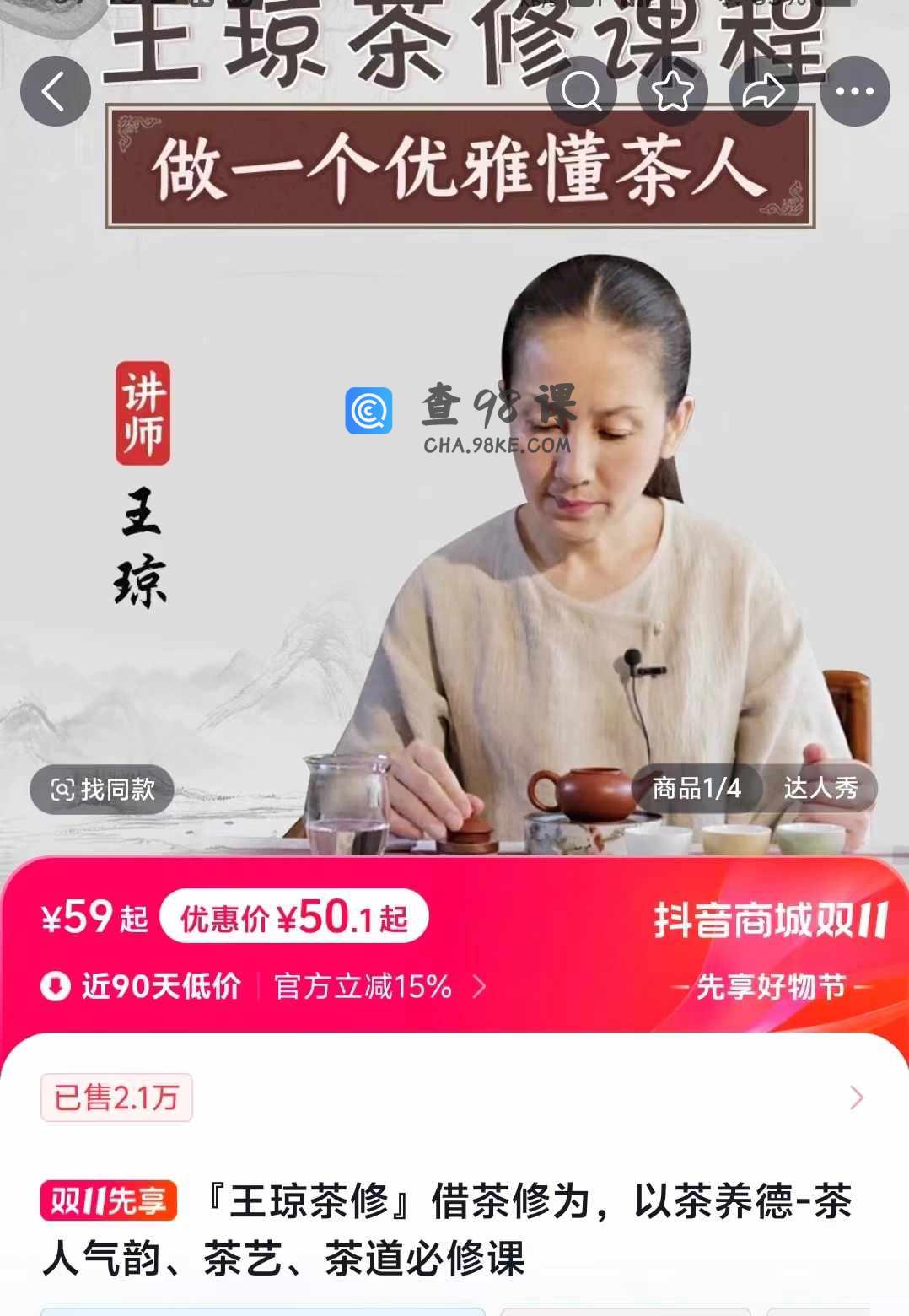This screenshot has height=1316, width=909.
Task: Favorite this product with the star
Action: (672, 91)
